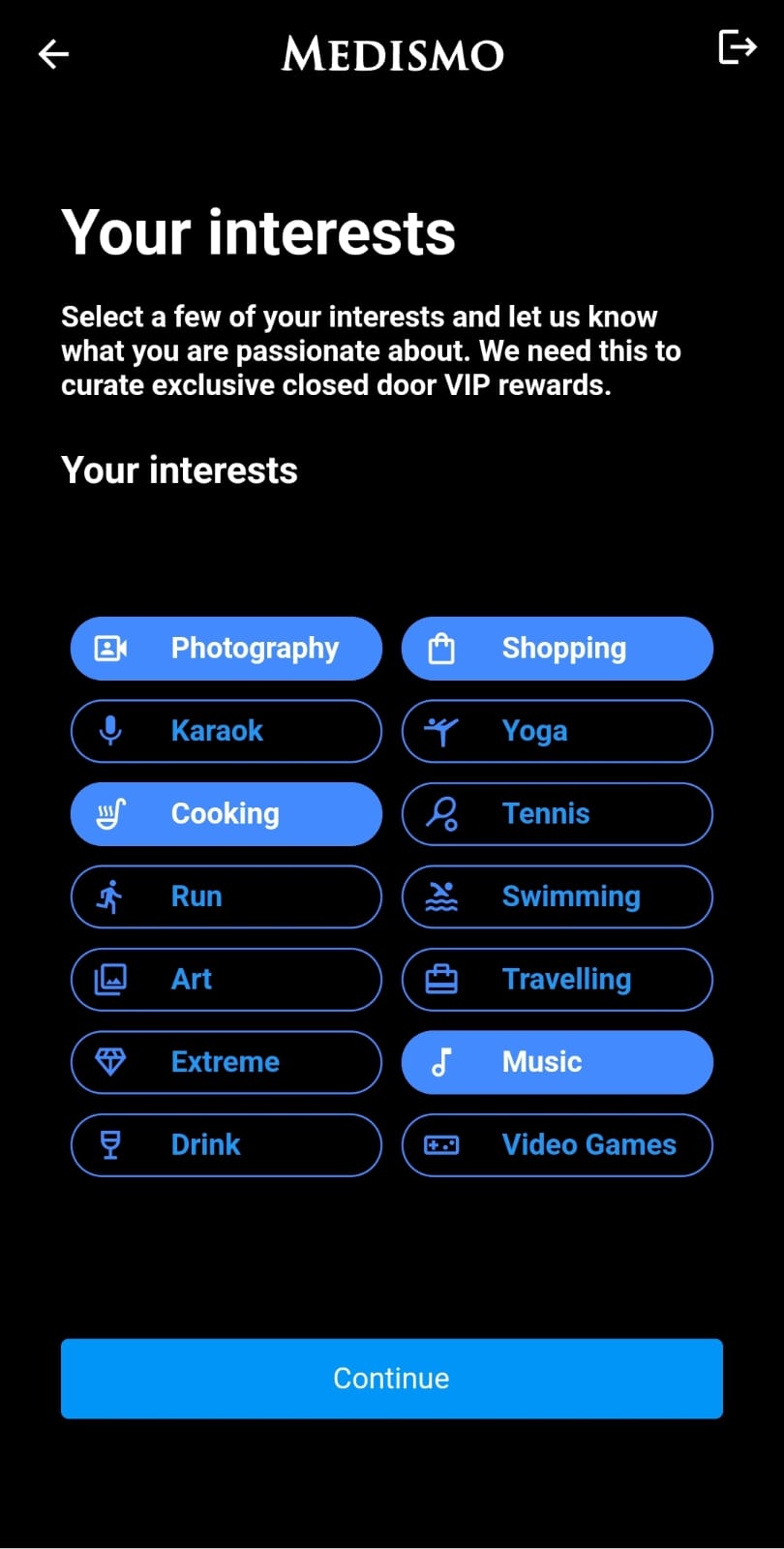784x1549 pixels.
Task: Click the wine glass icon on Drink
Action: [x=112, y=1144]
